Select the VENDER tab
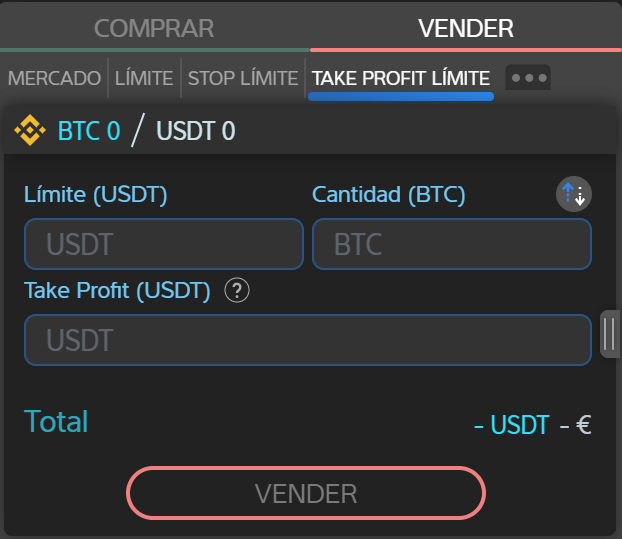The height and width of the screenshot is (539, 622). 466,28
